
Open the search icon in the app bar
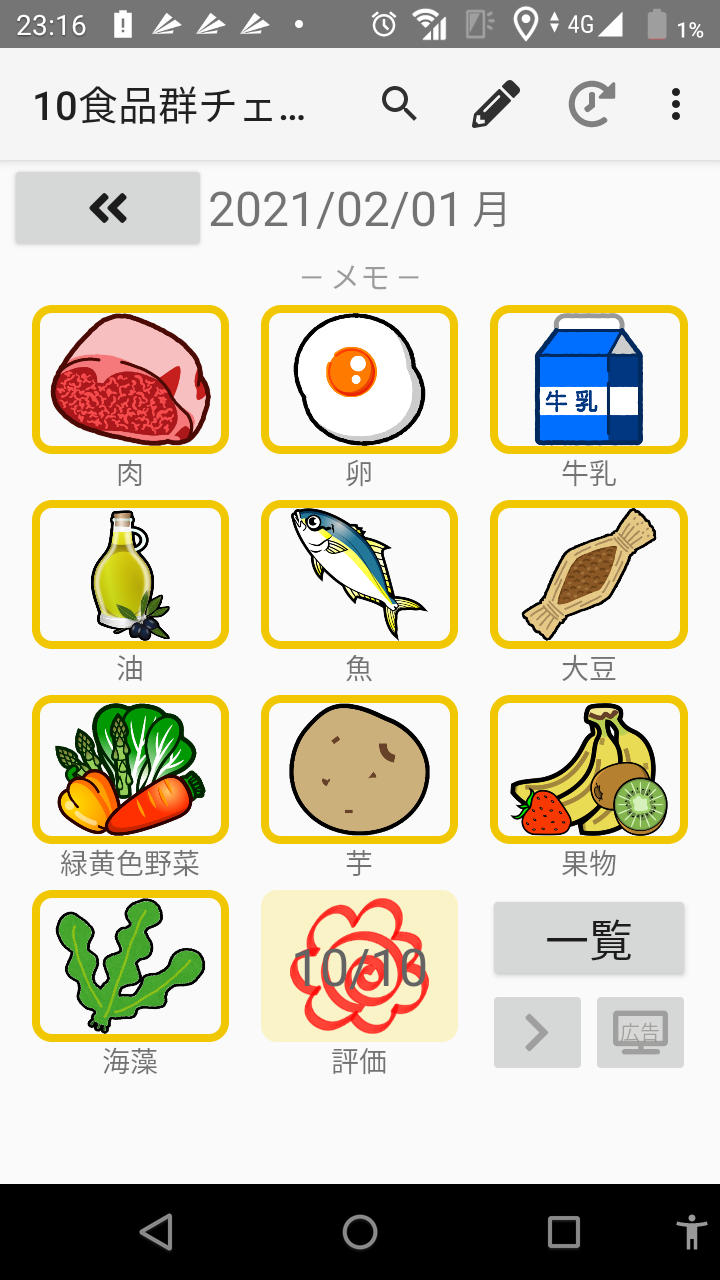pos(399,104)
